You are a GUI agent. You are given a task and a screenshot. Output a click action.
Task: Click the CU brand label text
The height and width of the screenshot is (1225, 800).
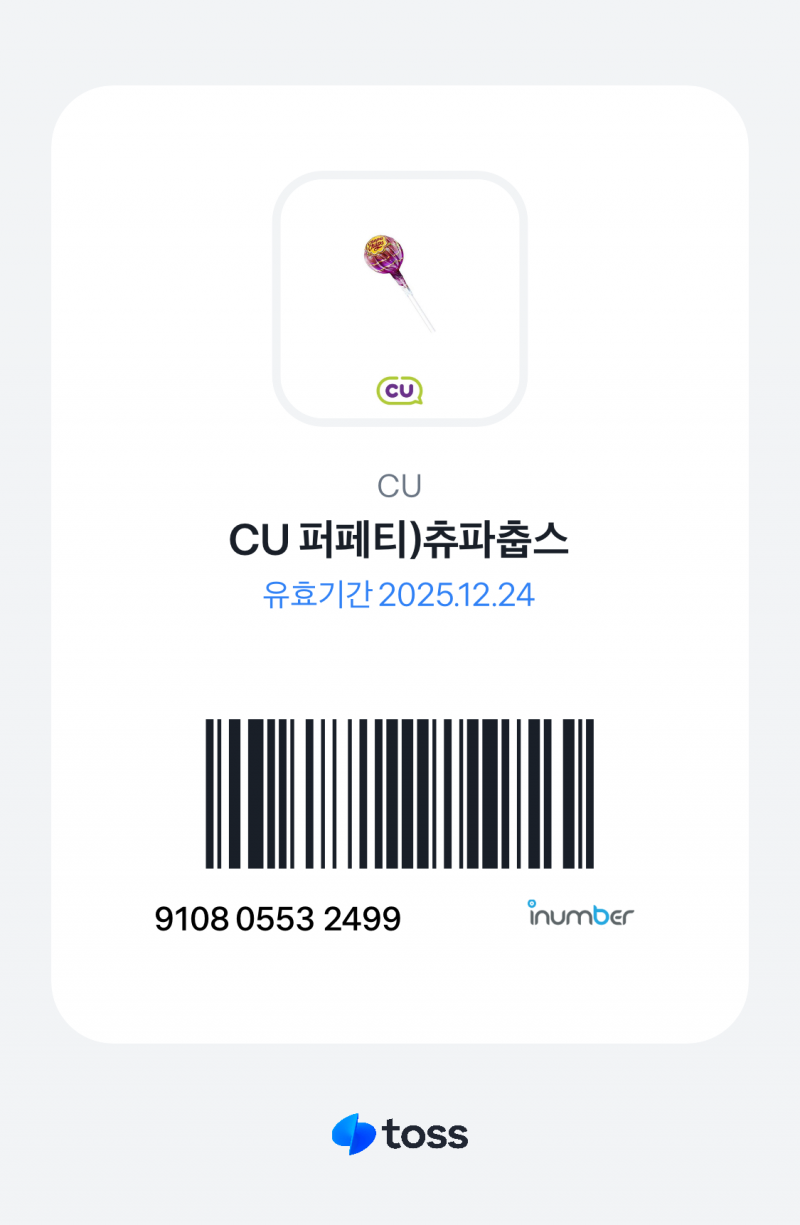tap(400, 484)
